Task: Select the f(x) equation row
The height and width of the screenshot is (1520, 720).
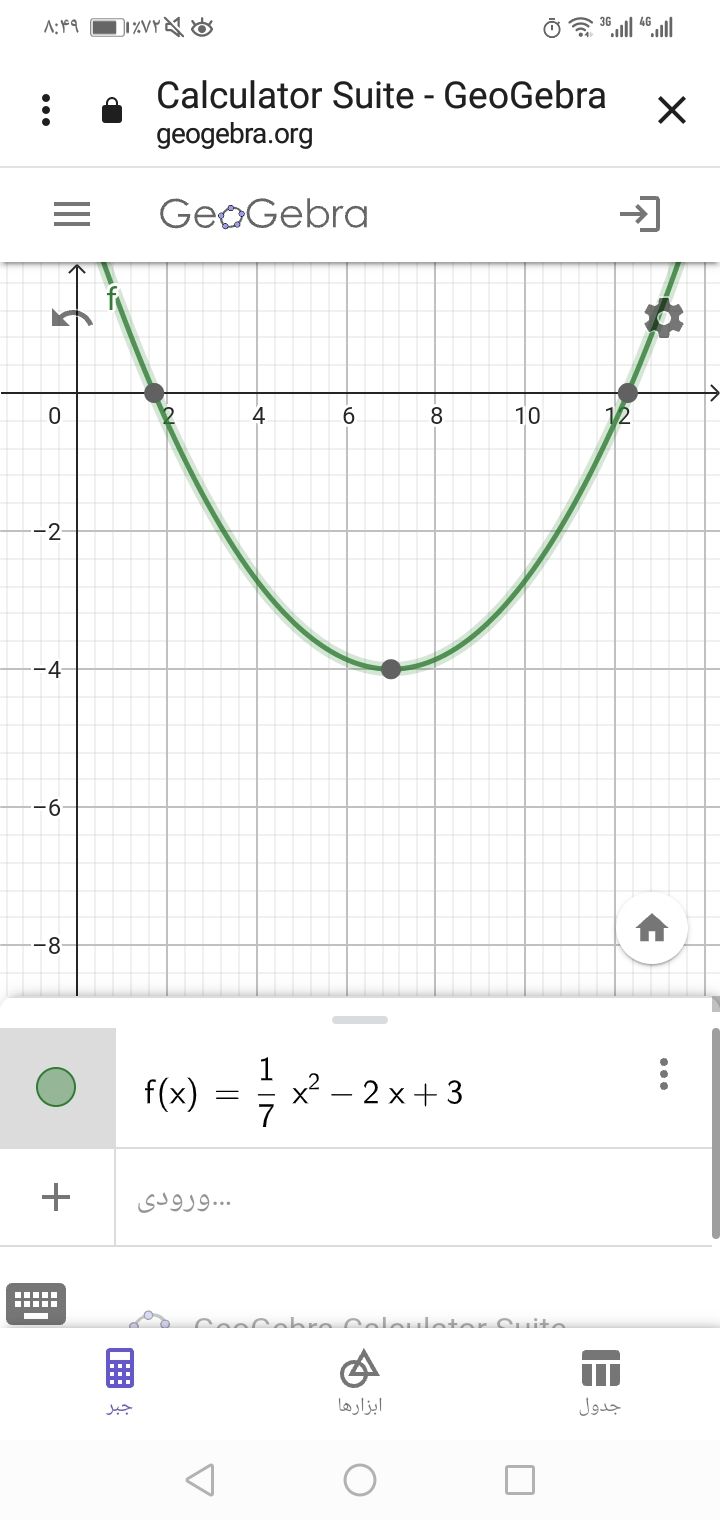Action: [380, 1090]
